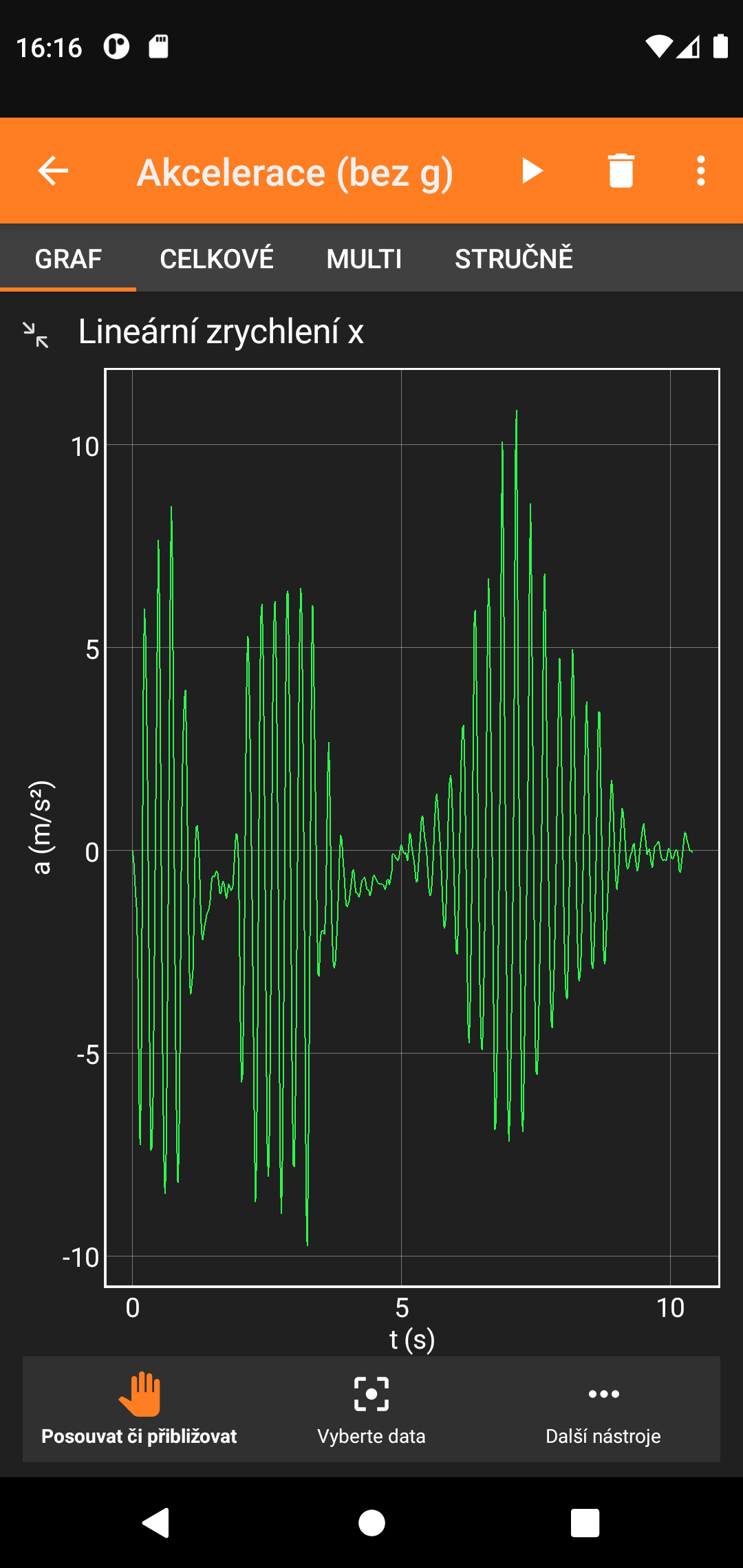The width and height of the screenshot is (743, 1568).
Task: Delete recorded data with the trash icon
Action: tap(621, 171)
